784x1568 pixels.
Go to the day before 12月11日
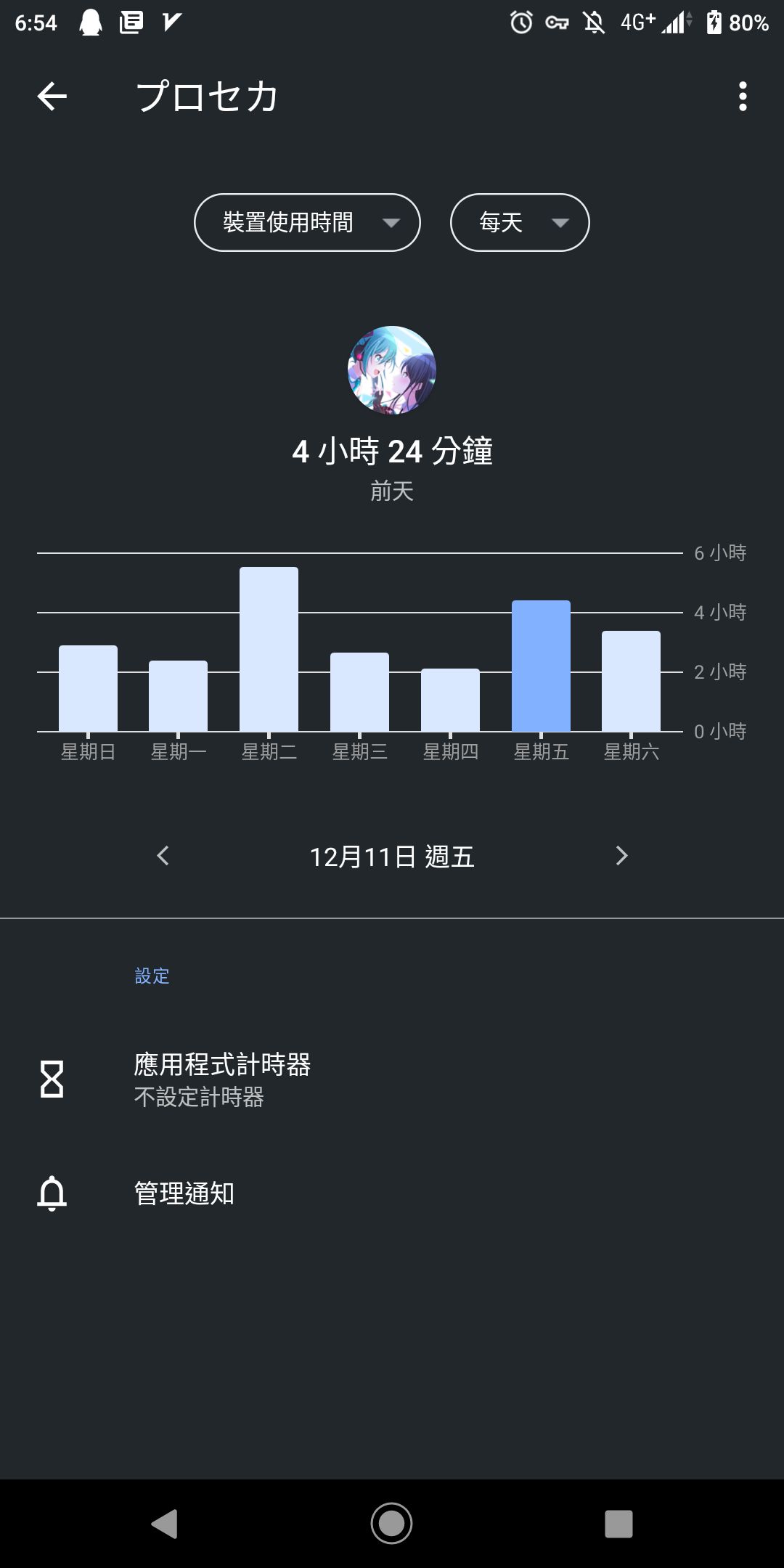(163, 856)
